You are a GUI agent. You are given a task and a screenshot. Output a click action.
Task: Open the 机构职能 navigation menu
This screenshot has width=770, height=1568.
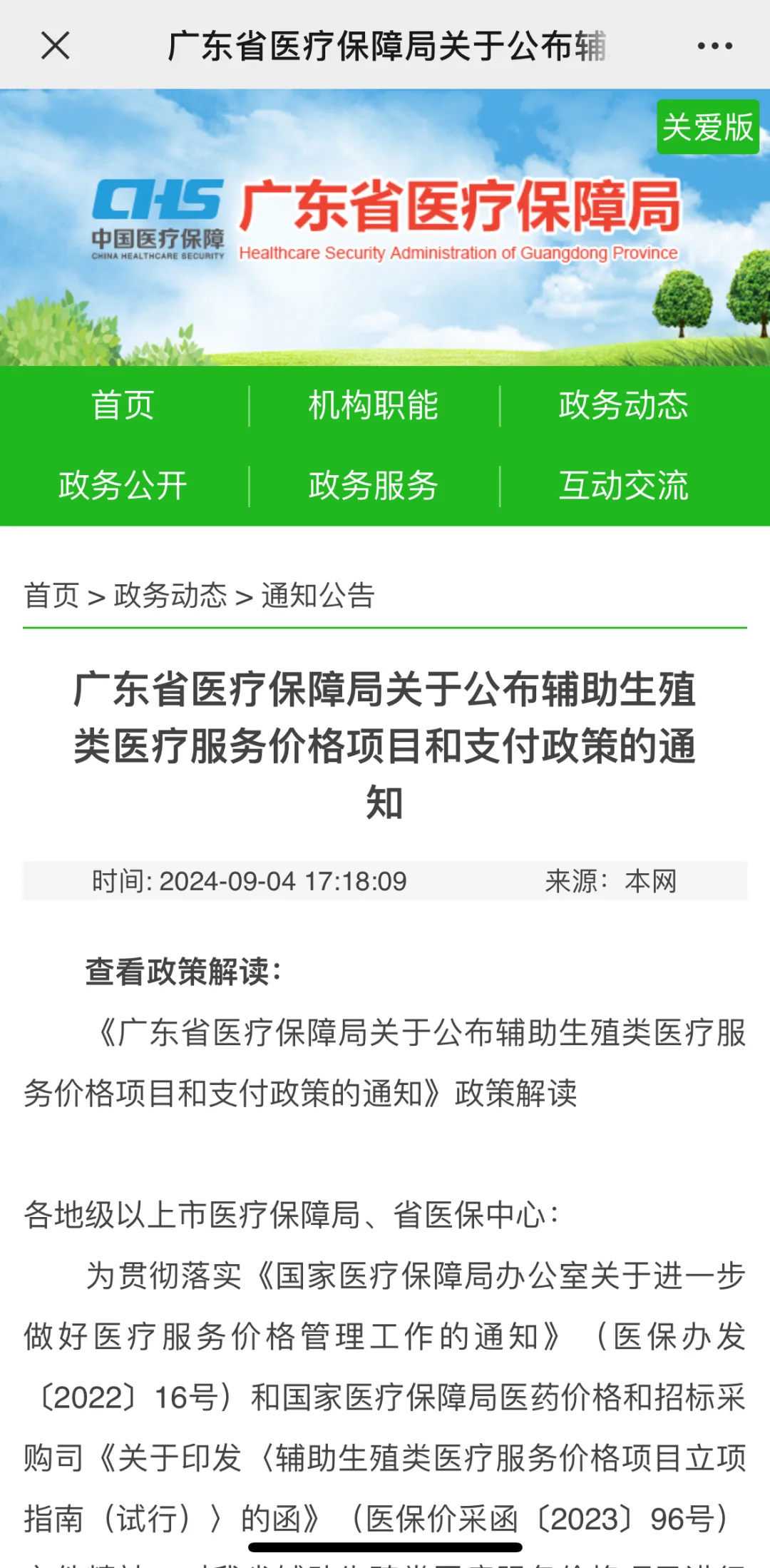coord(374,403)
